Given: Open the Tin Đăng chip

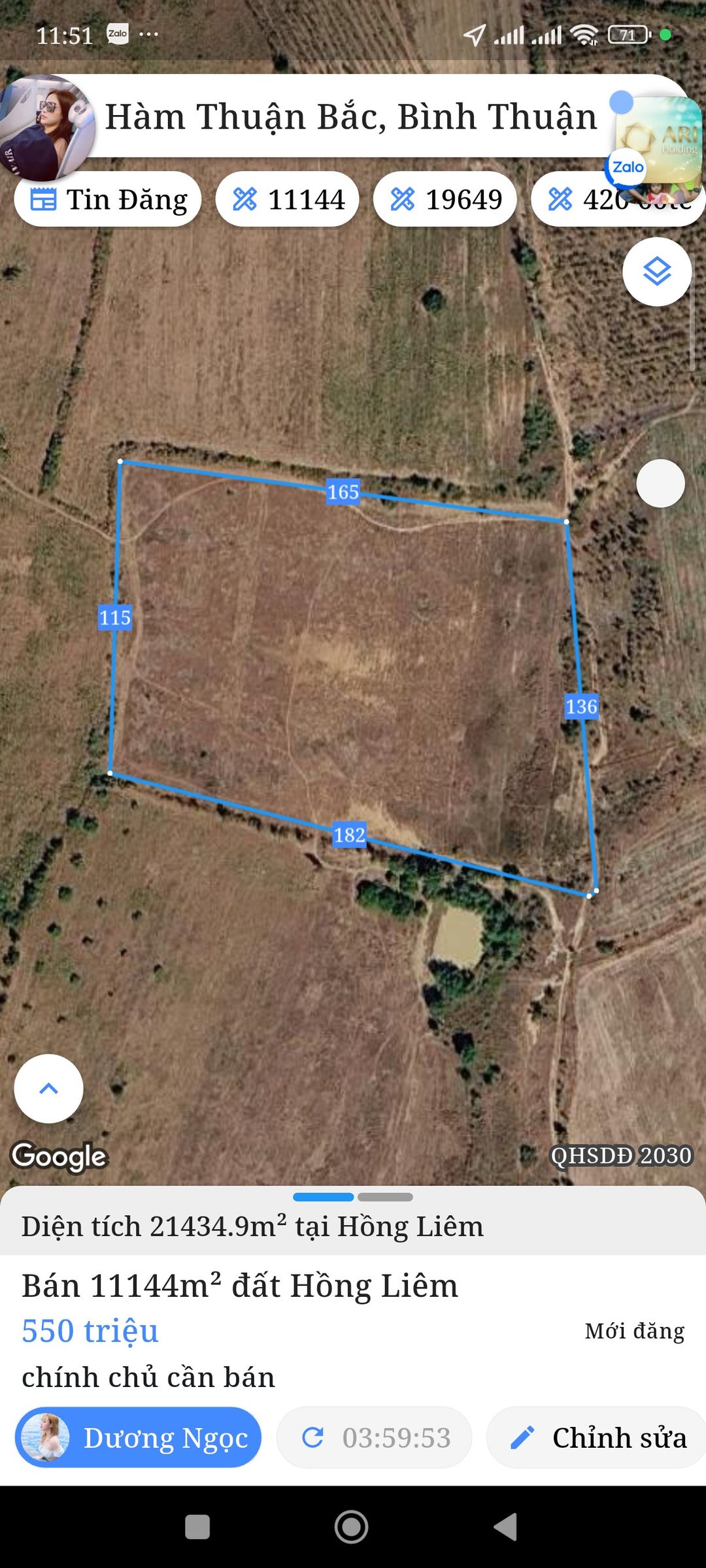Looking at the screenshot, I should click(107, 199).
